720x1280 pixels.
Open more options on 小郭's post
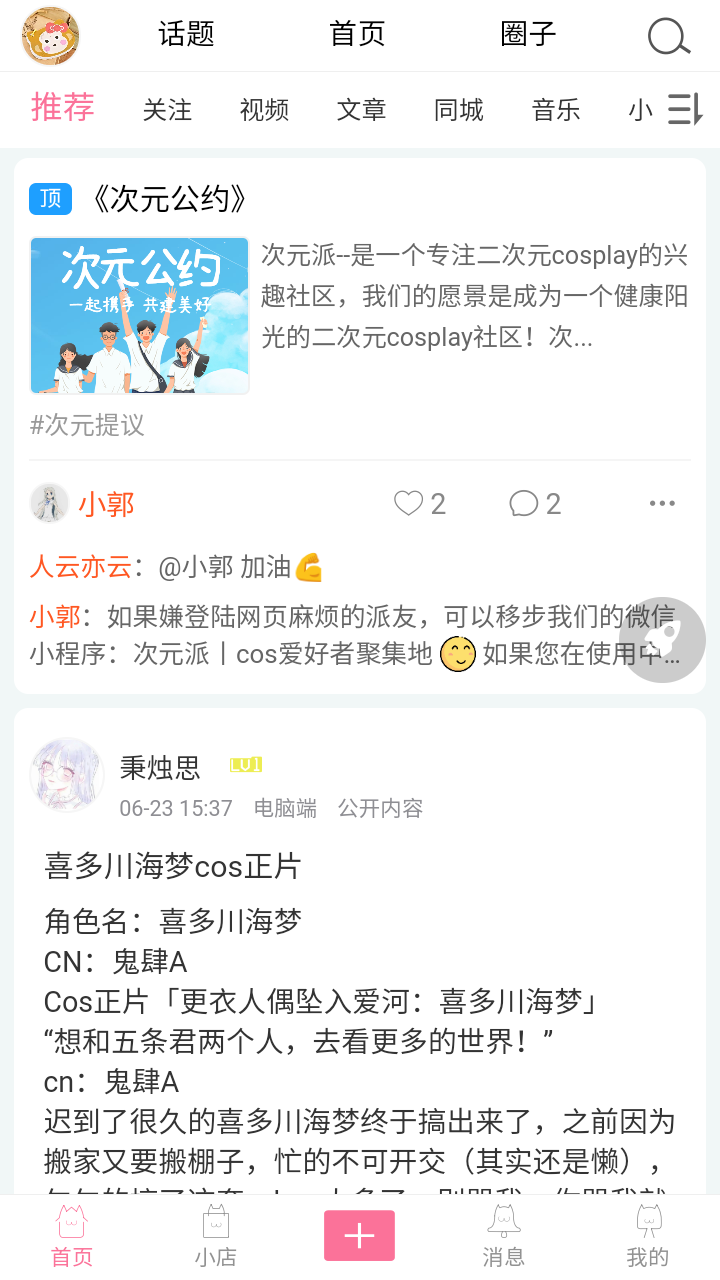tap(662, 503)
